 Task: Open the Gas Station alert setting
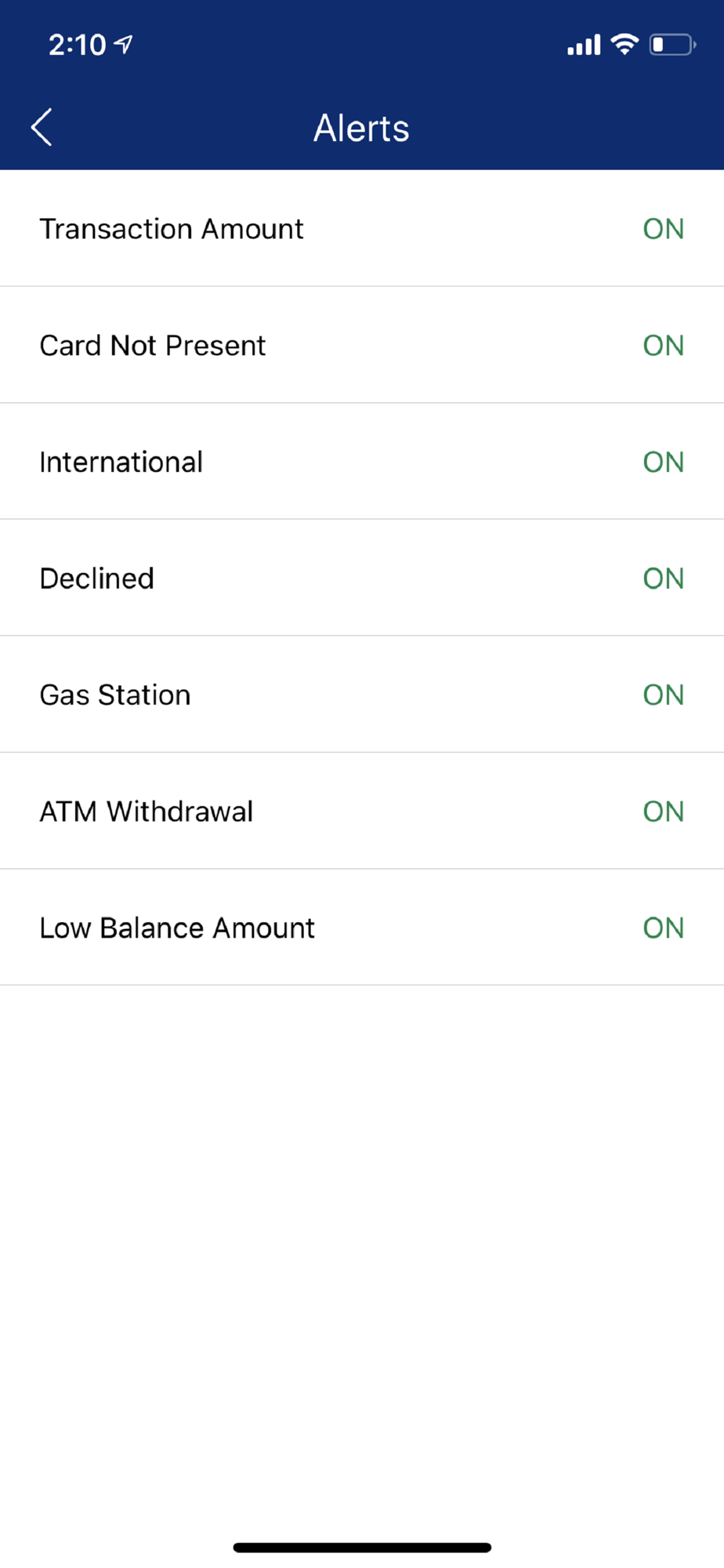click(x=360, y=695)
